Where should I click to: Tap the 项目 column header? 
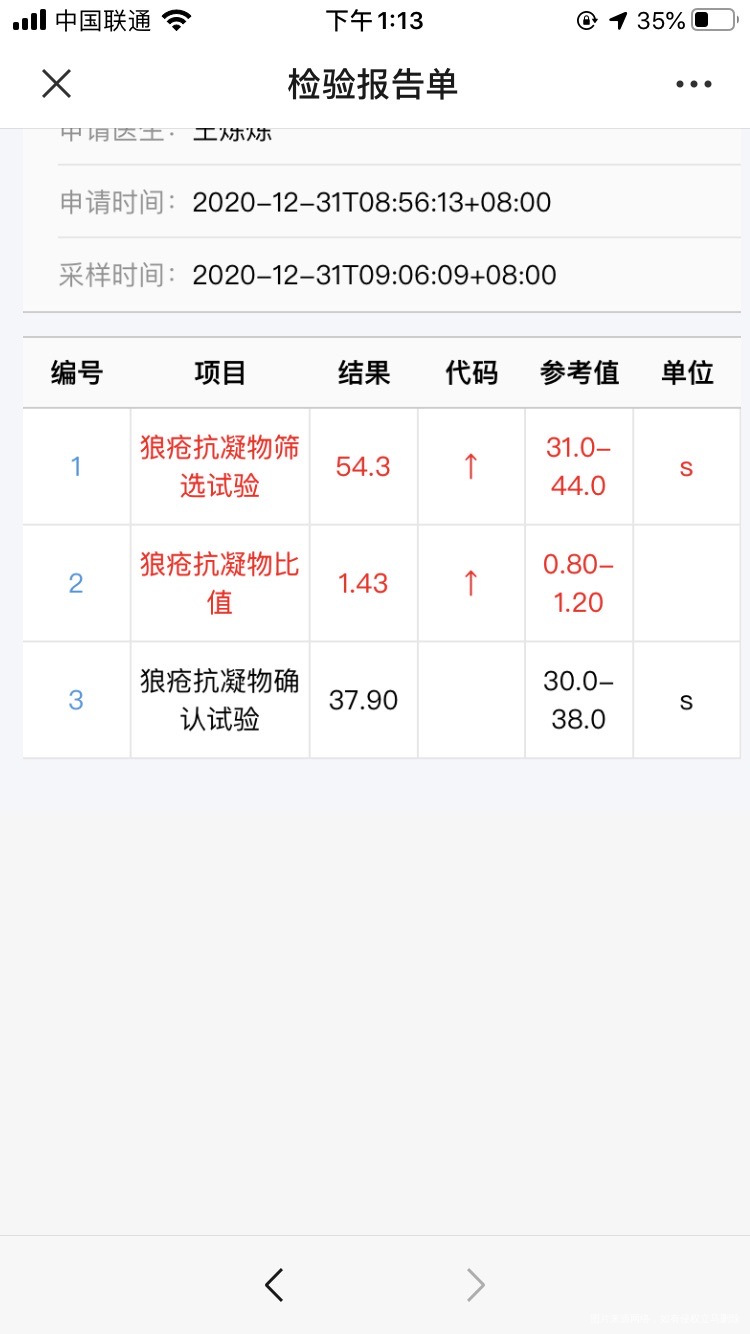219,372
